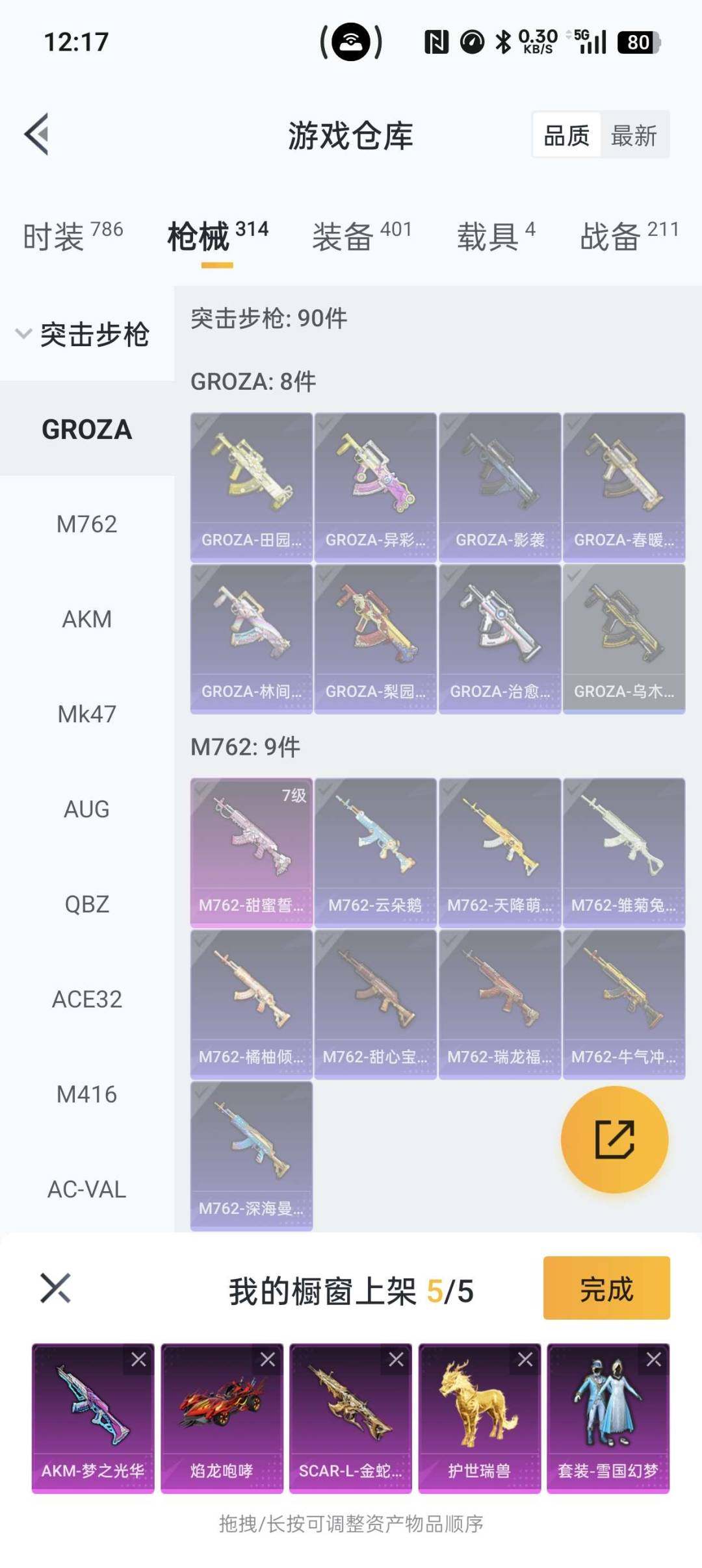The height and width of the screenshot is (1568, 702).
Task: Select the M762-甜蜜誓 level 7 skin
Action: coord(251,852)
